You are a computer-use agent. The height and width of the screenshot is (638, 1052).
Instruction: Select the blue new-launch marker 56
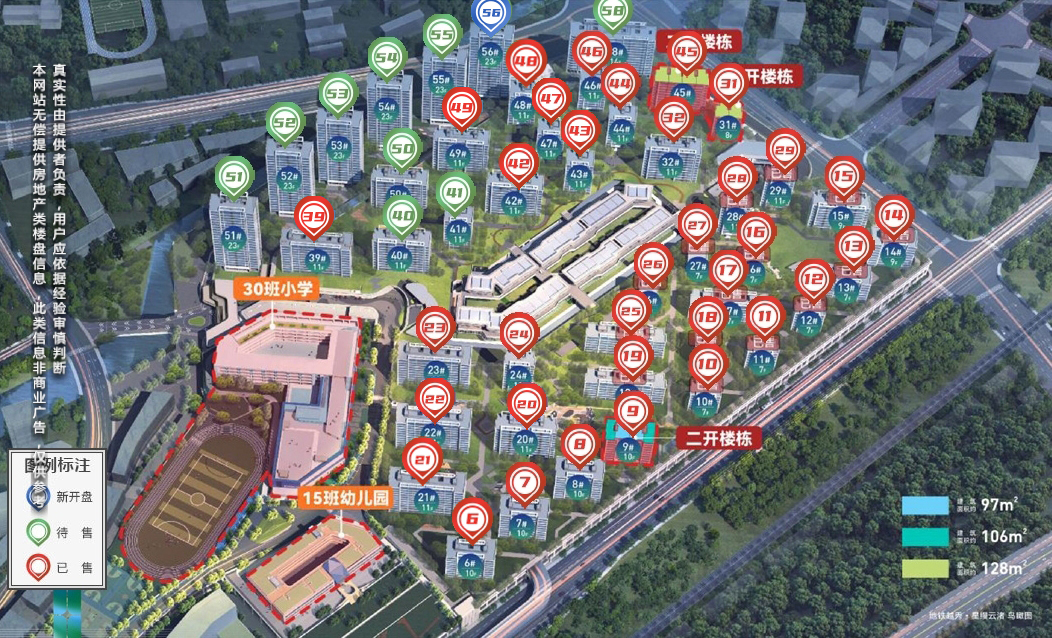490,13
